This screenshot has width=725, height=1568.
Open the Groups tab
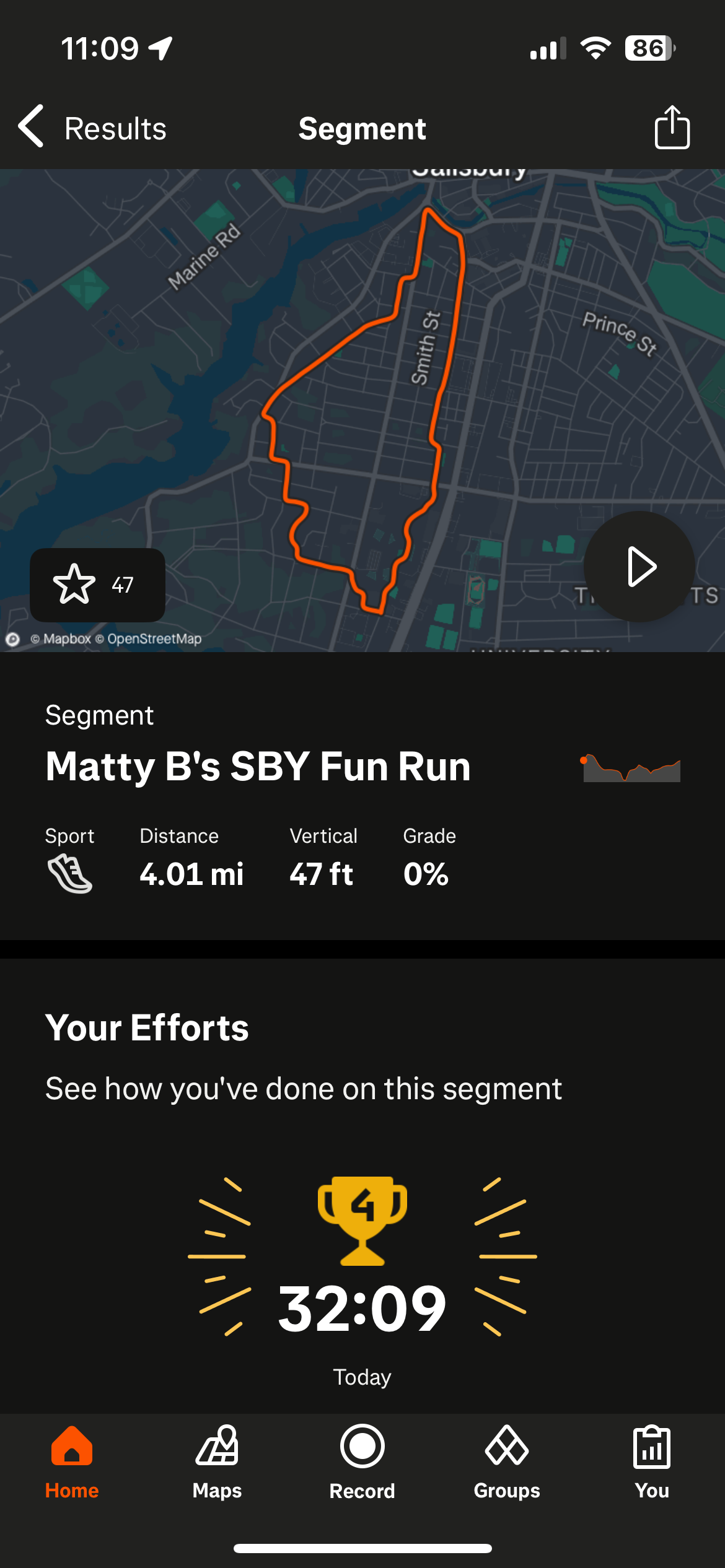[x=507, y=1462]
